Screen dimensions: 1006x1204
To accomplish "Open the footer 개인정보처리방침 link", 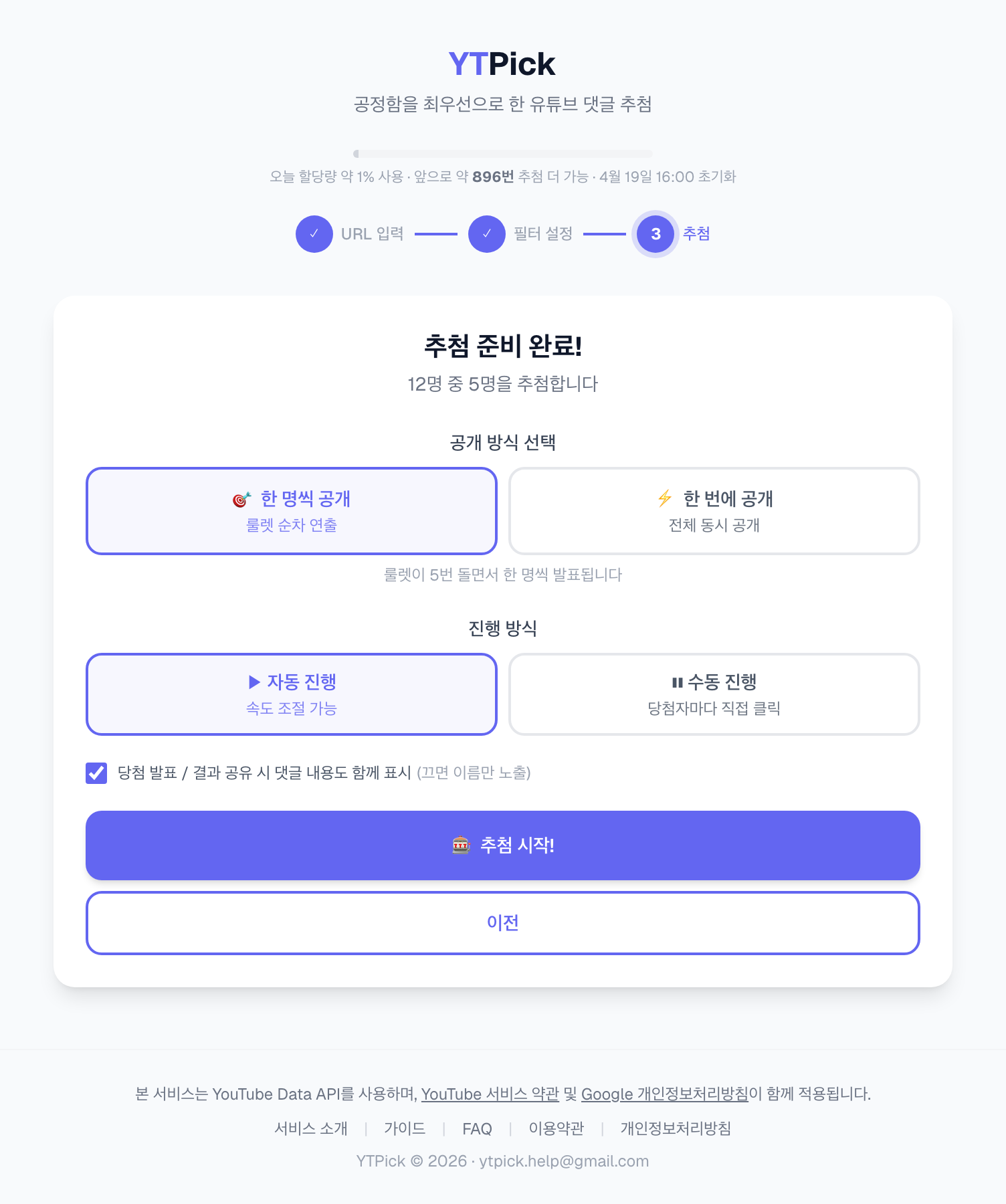I will click(x=676, y=1129).
